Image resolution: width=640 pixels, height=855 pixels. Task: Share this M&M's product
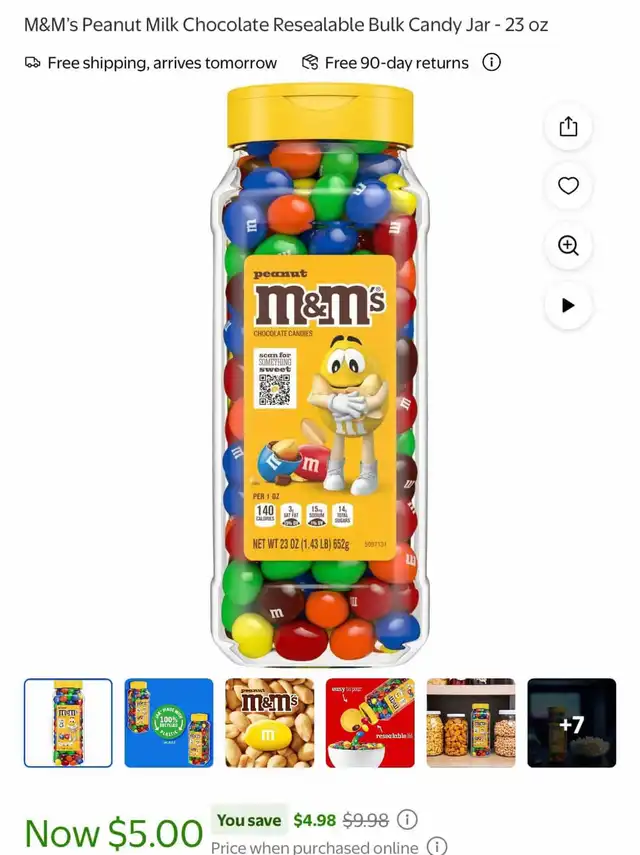pyautogui.click(x=568, y=126)
